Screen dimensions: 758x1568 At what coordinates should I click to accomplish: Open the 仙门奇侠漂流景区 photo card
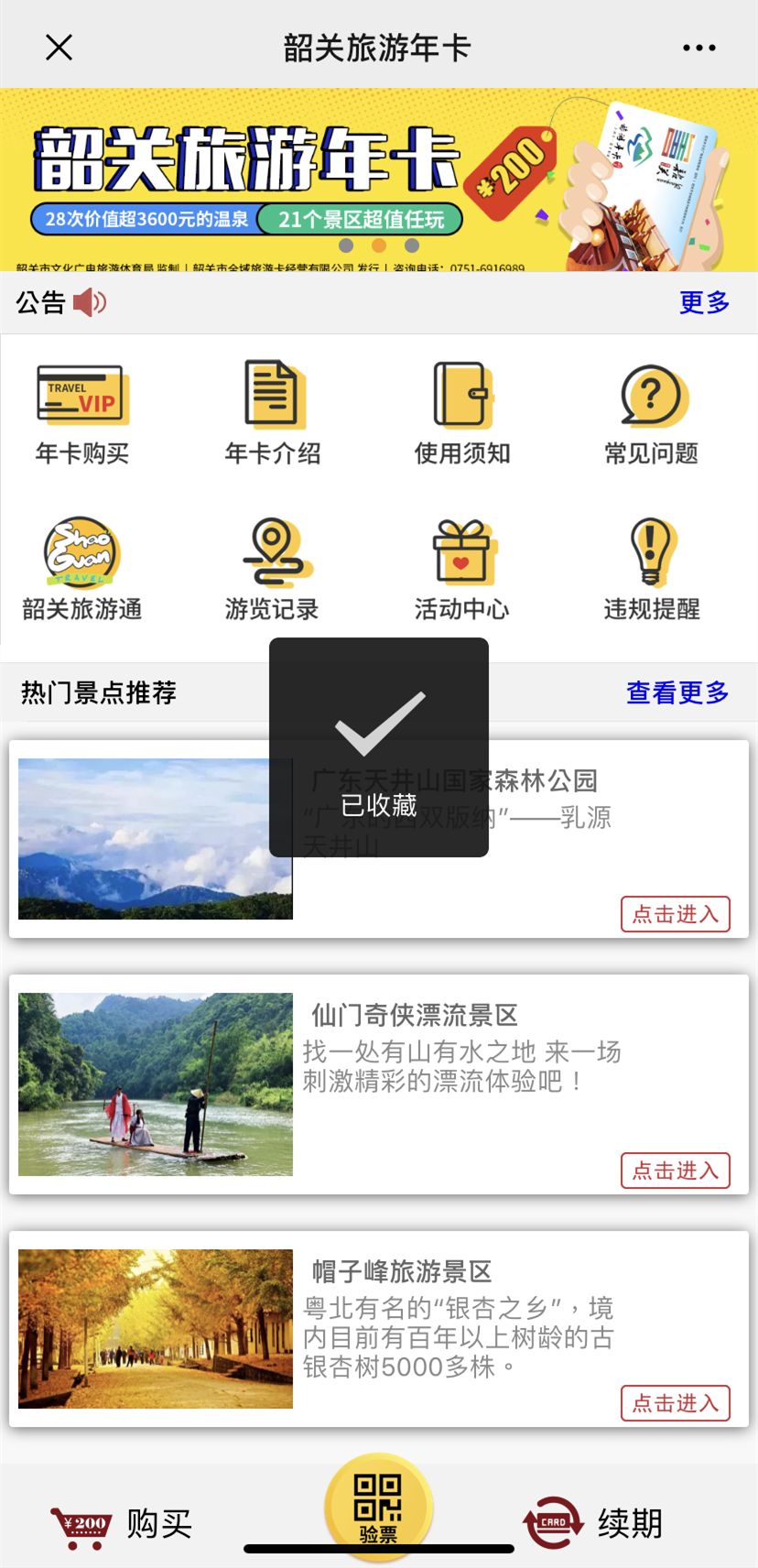(x=156, y=1084)
